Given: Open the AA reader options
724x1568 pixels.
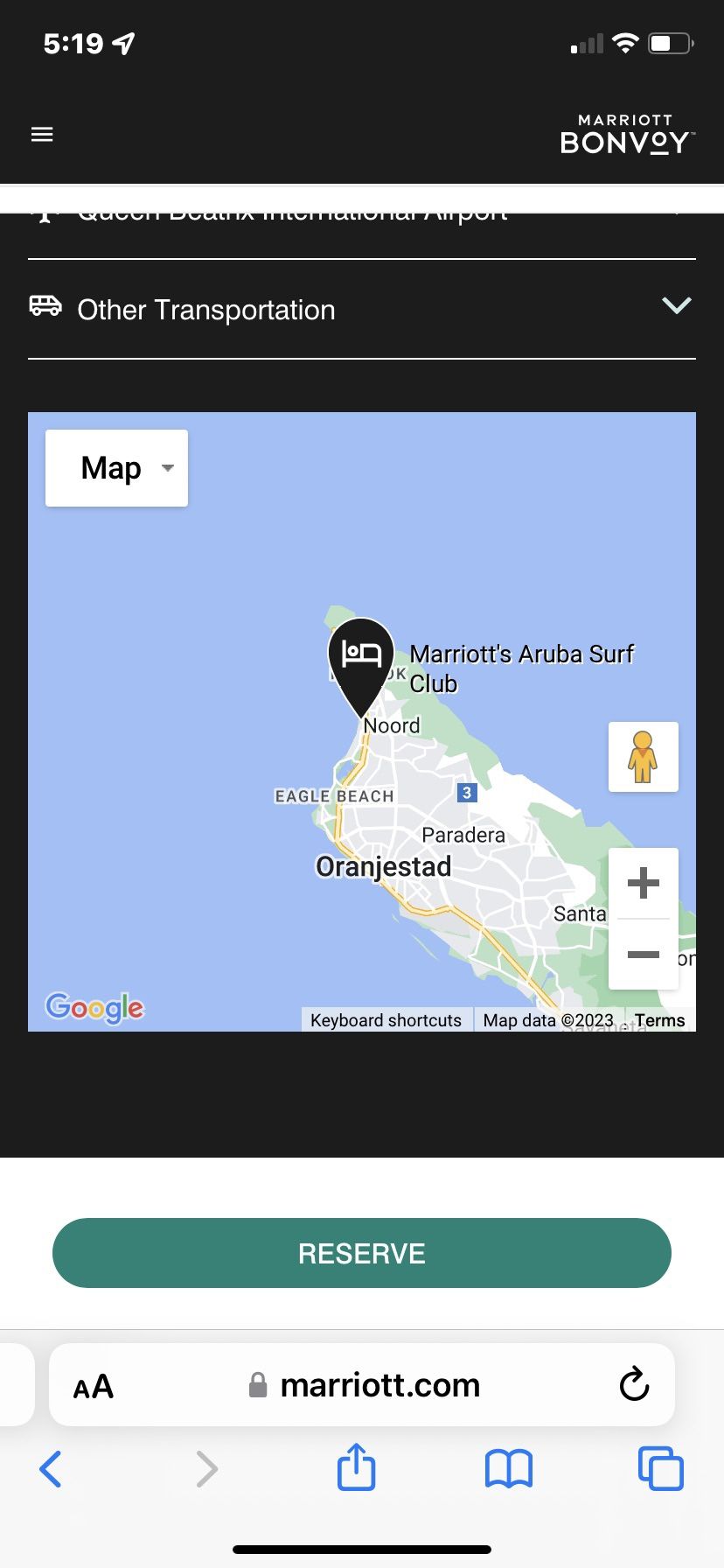Looking at the screenshot, I should click(x=93, y=1387).
